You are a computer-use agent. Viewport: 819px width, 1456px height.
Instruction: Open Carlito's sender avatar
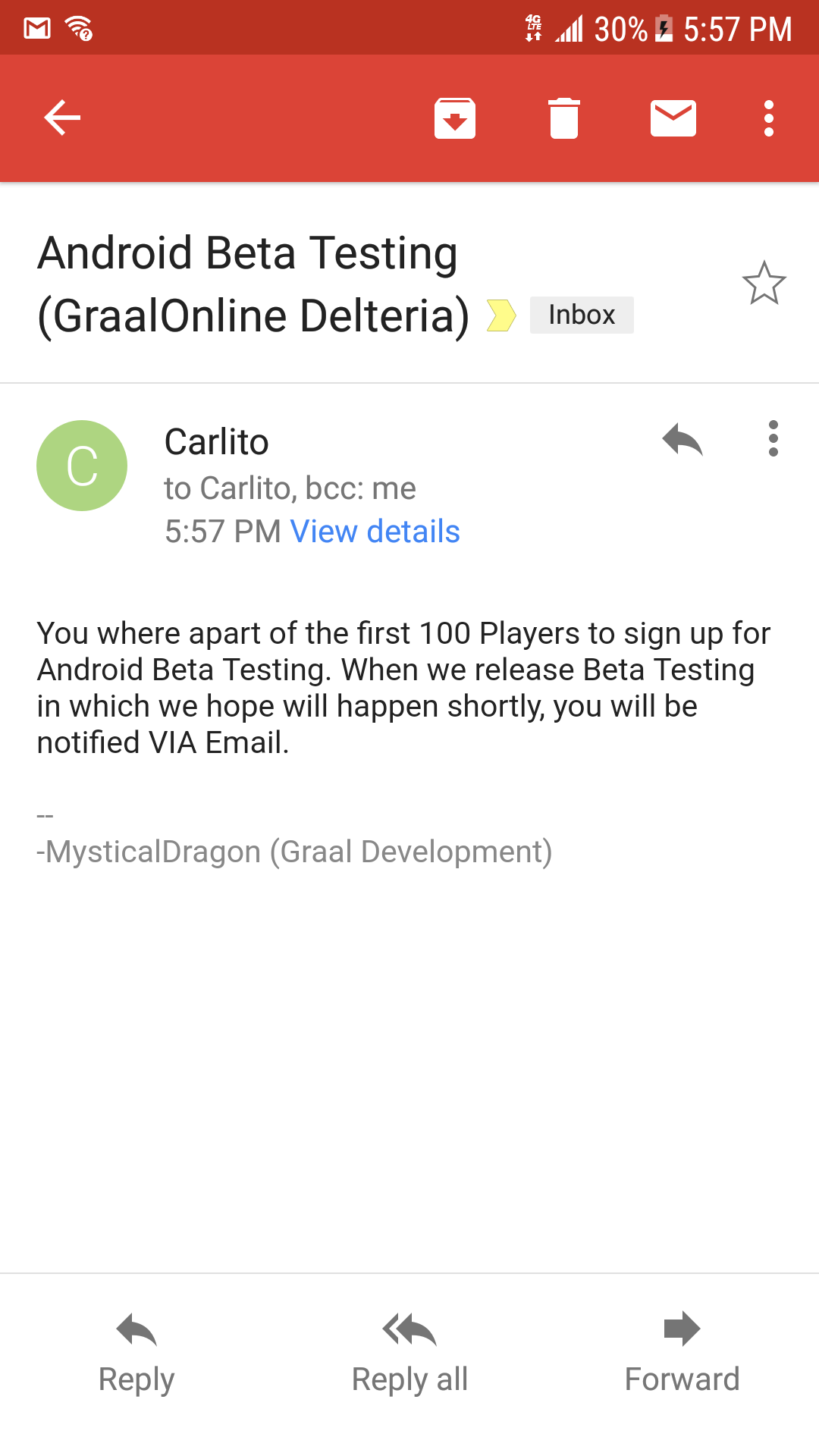(x=82, y=466)
